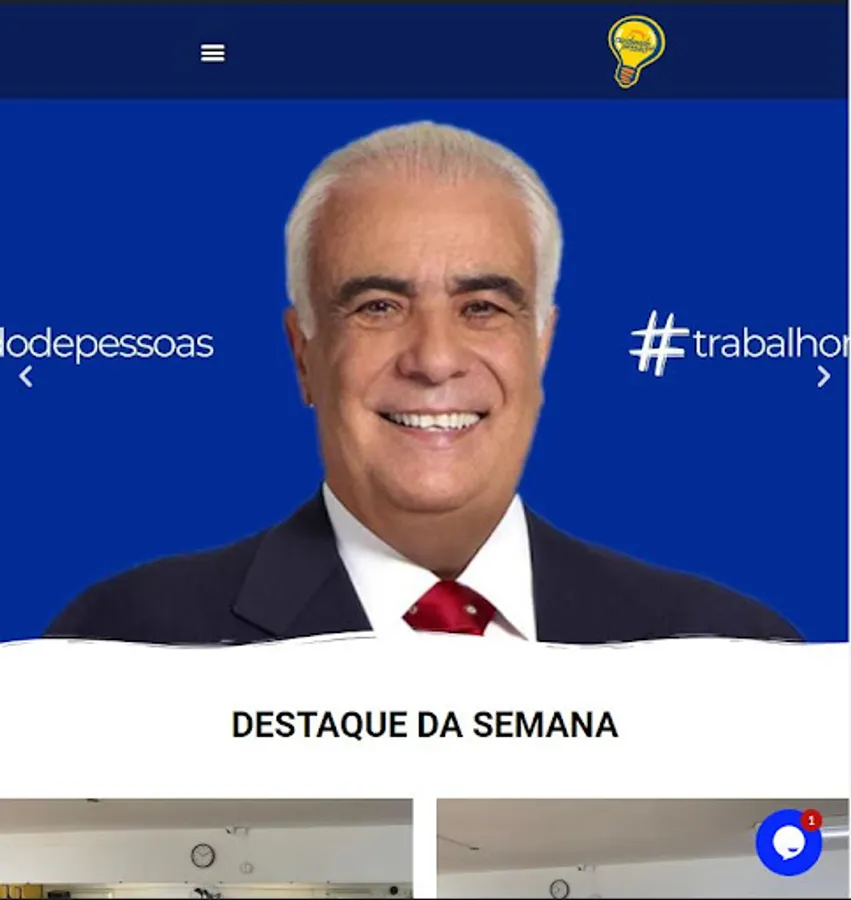
Task: Open the hamburger menu
Action: coord(212,53)
